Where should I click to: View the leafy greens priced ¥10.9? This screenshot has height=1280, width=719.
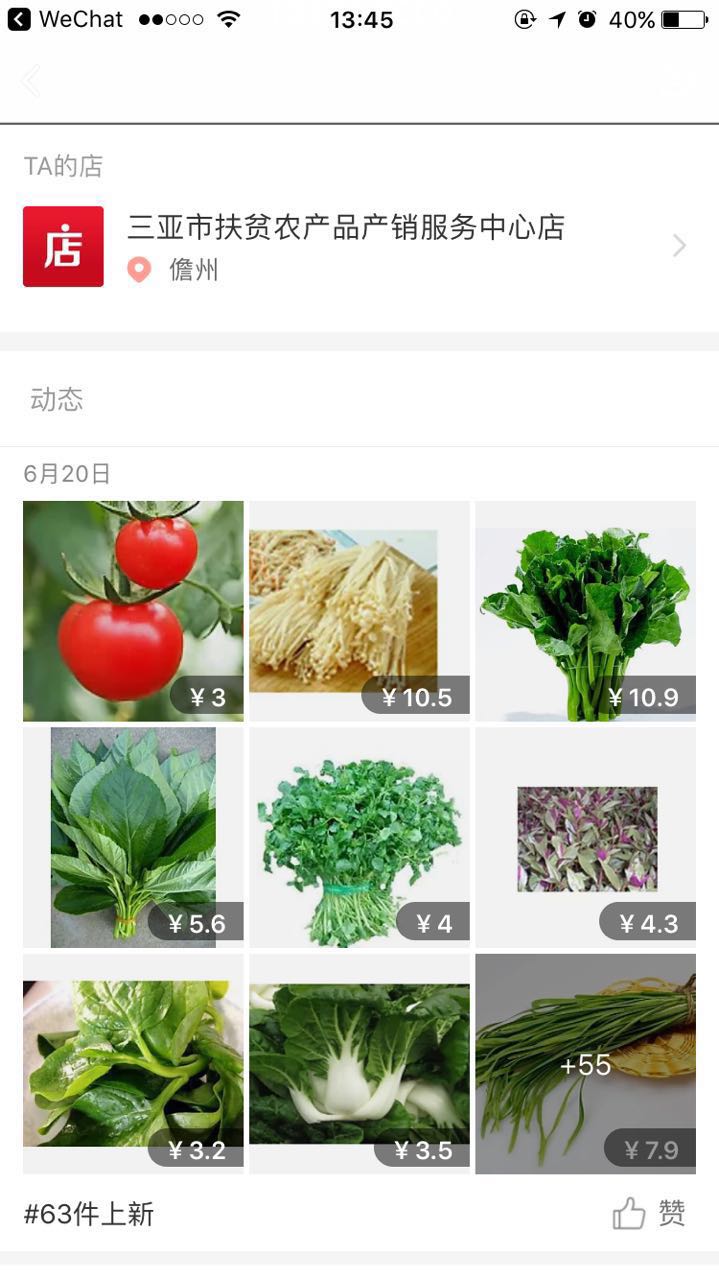pyautogui.click(x=585, y=610)
